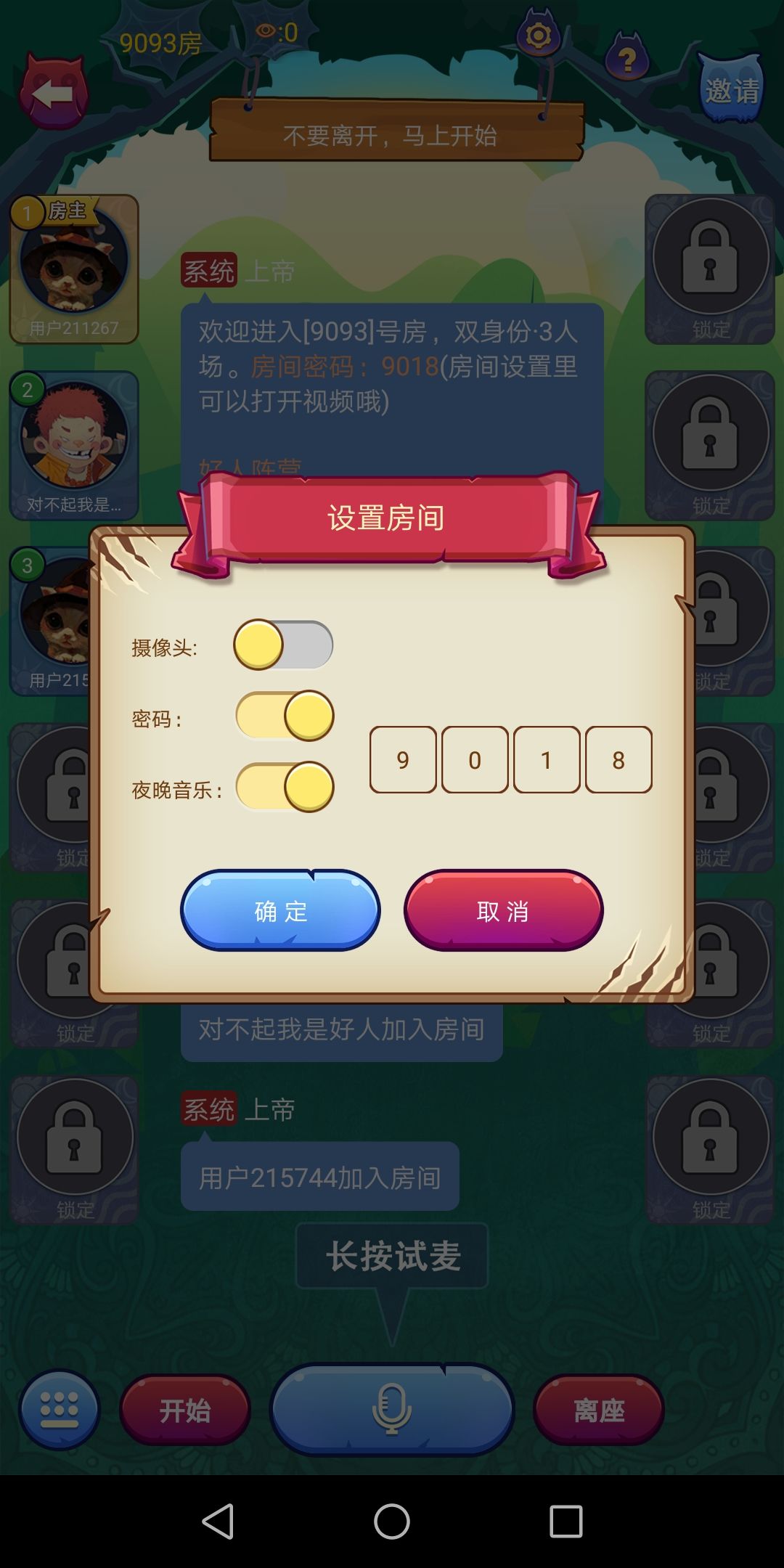784x1568 pixels.
Task: Open the emoji keyboard icon at bottom left
Action: (60, 1408)
